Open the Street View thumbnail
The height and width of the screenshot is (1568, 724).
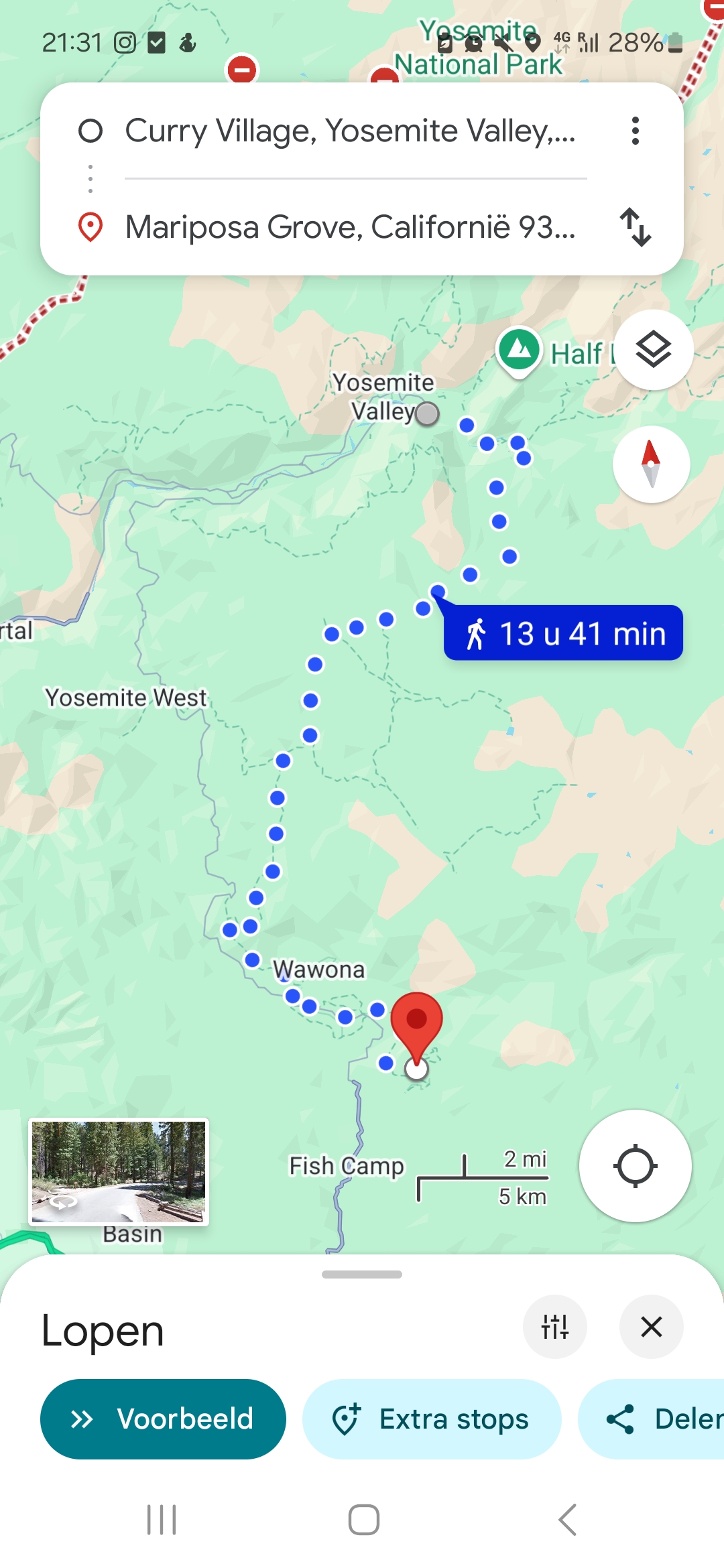point(119,1172)
